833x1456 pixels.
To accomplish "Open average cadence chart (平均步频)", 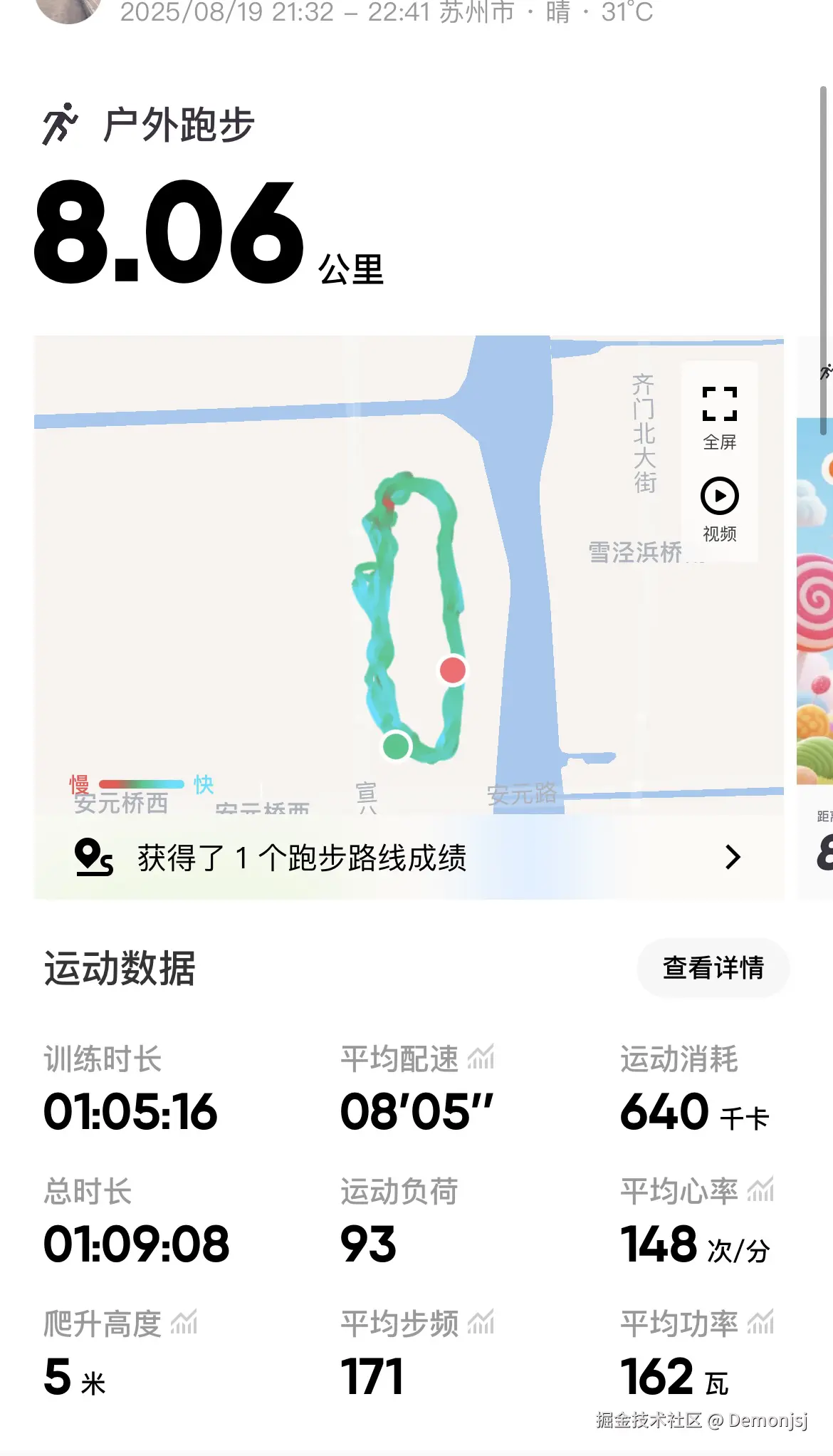I will click(x=481, y=1323).
